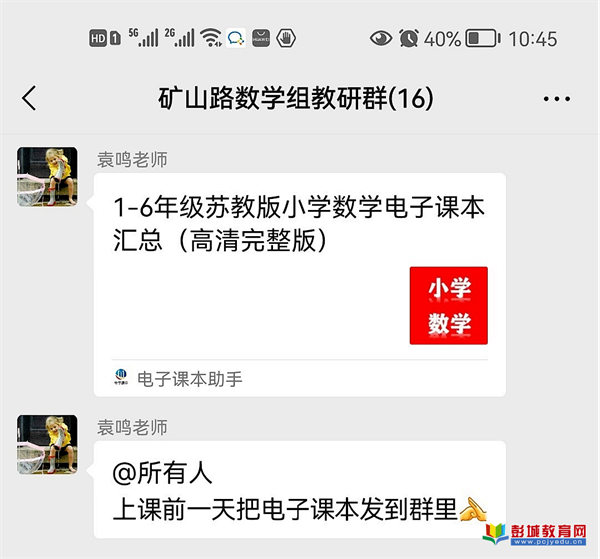
Task: Tap 袁鸣老师's avatar beside the article card
Action: [47, 177]
